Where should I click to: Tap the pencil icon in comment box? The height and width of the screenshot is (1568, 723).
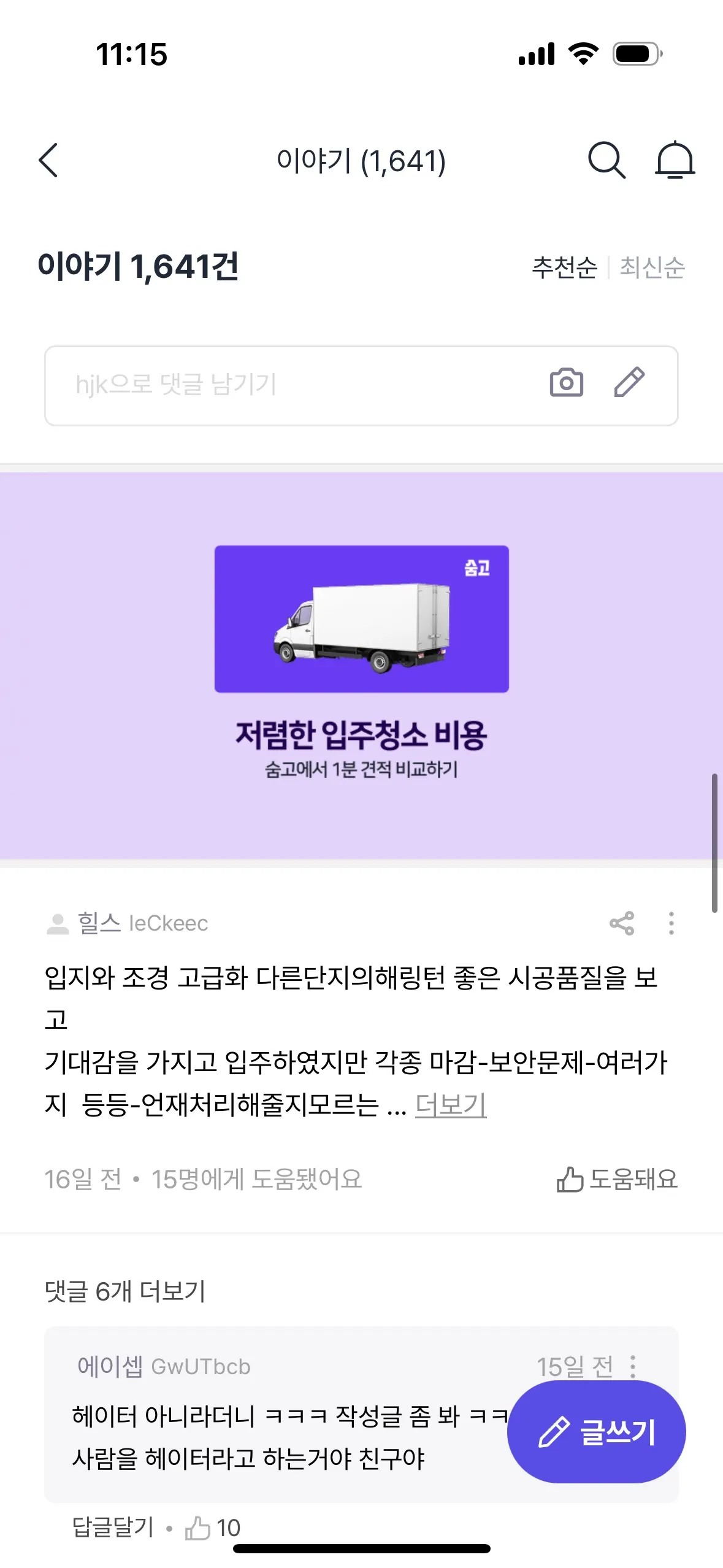[629, 383]
